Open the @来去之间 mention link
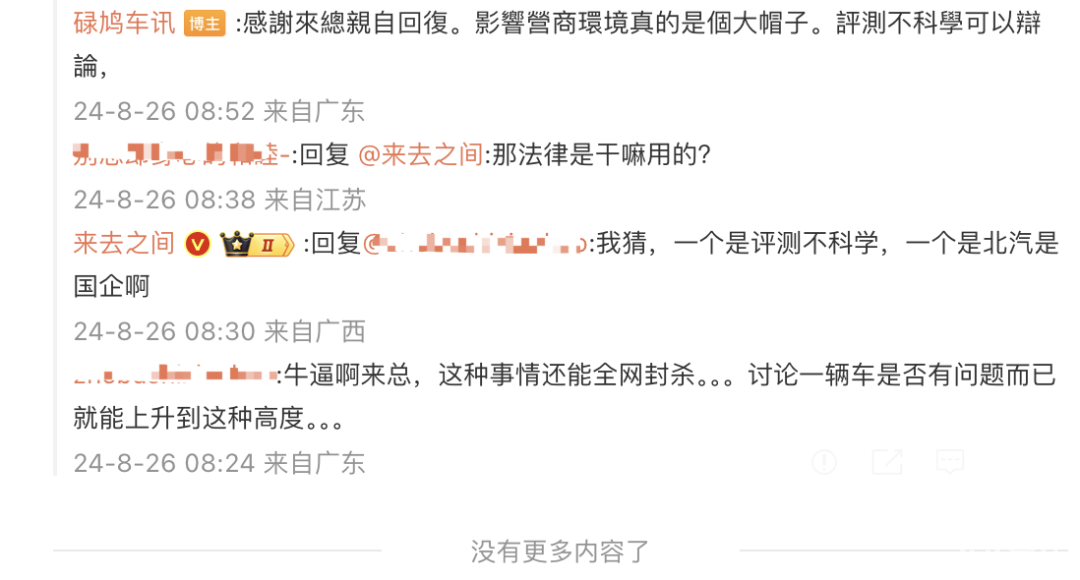Image resolution: width=1080 pixels, height=580 pixels. pos(420,155)
